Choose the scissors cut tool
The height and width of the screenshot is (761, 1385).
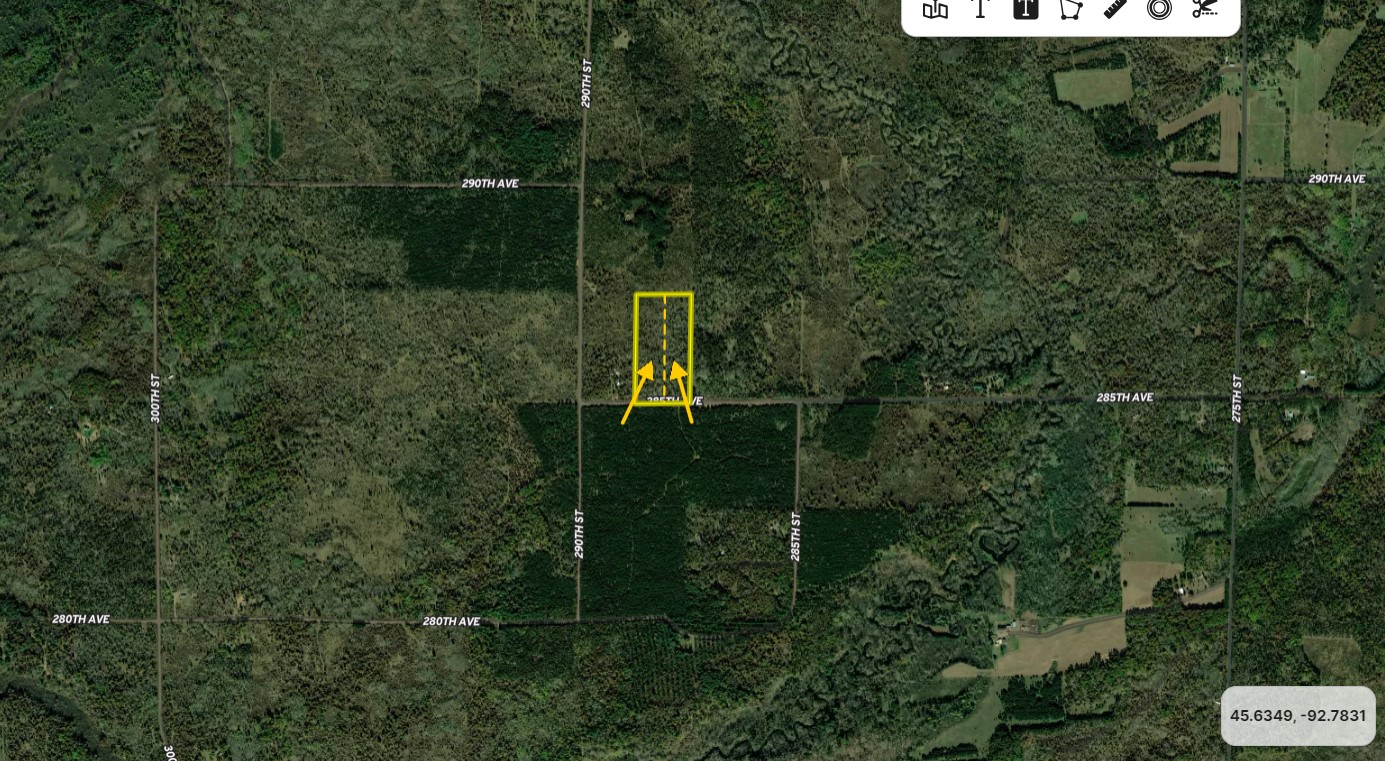click(x=1205, y=9)
